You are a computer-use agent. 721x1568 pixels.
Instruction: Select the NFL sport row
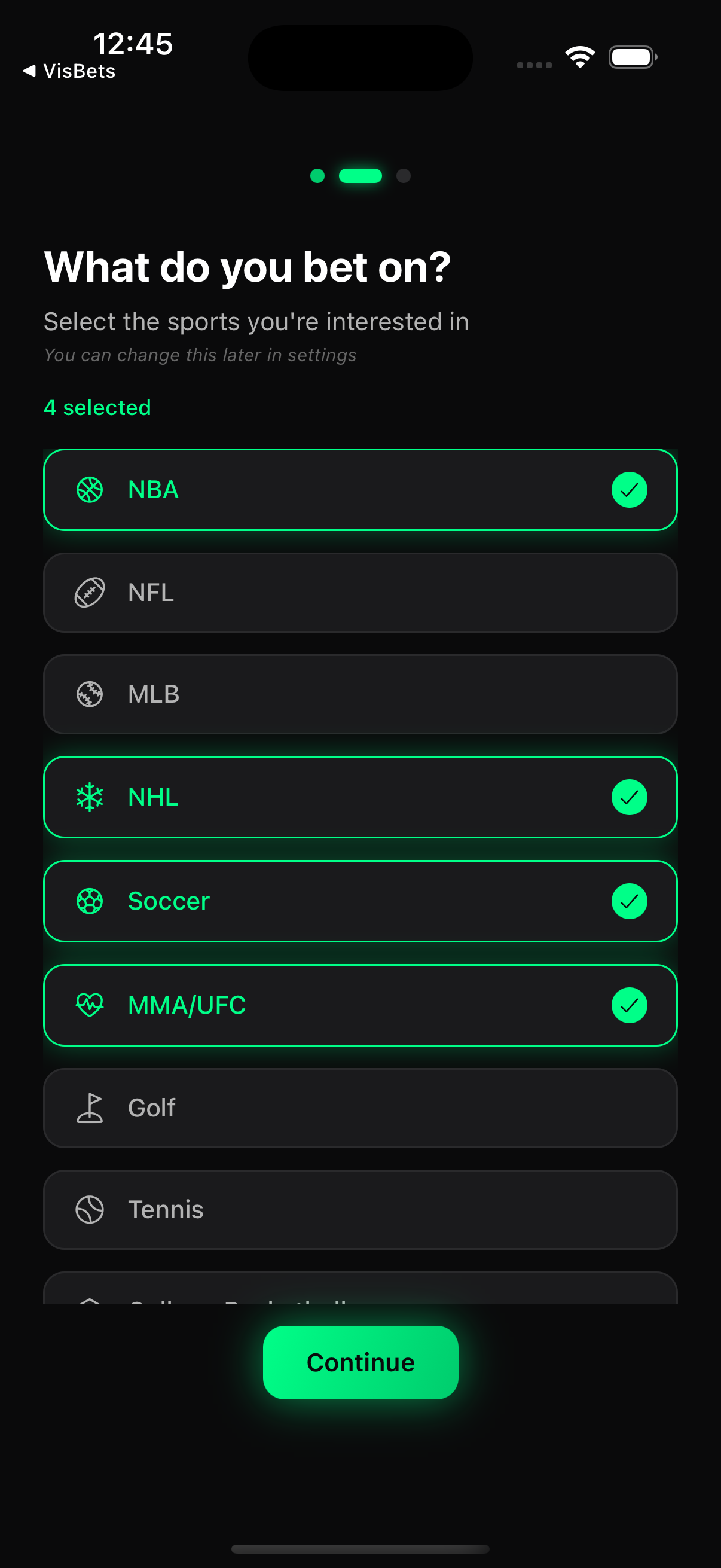[360, 591]
